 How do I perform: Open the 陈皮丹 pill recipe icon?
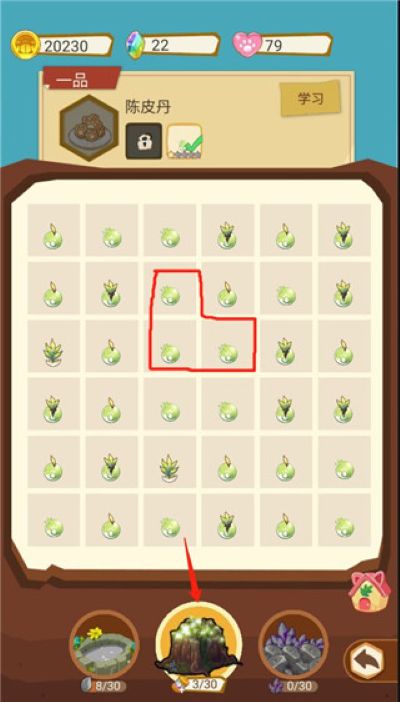(89, 128)
